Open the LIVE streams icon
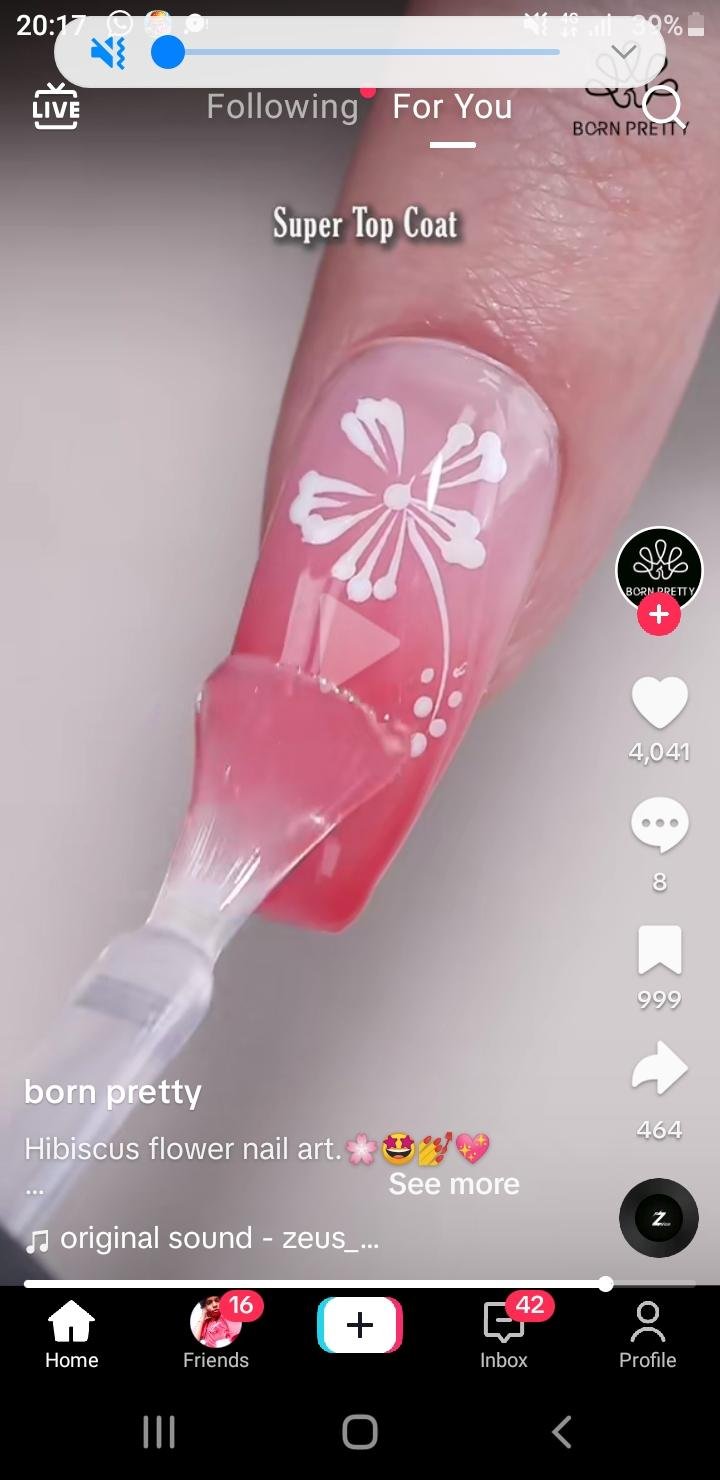The image size is (720, 1480). (x=56, y=106)
